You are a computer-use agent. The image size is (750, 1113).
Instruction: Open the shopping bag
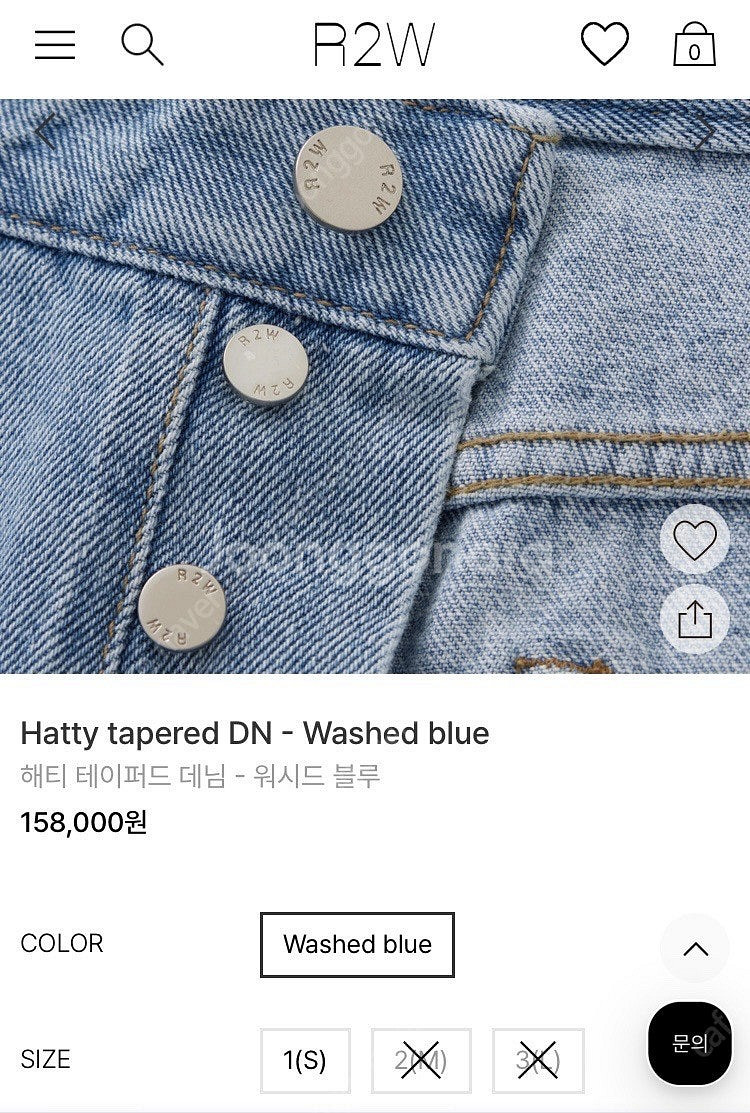[x=694, y=45]
